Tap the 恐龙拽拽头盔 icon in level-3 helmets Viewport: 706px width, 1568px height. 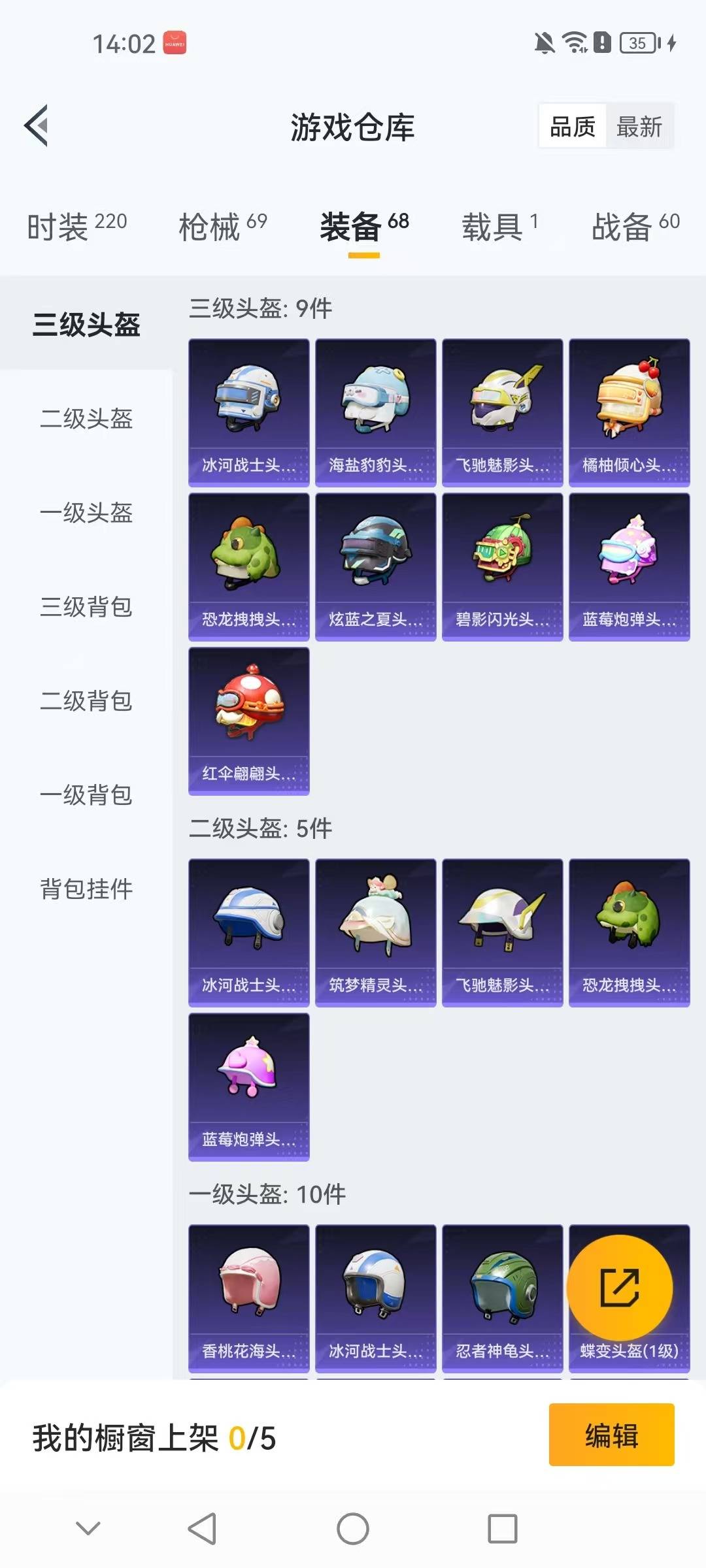coord(248,562)
